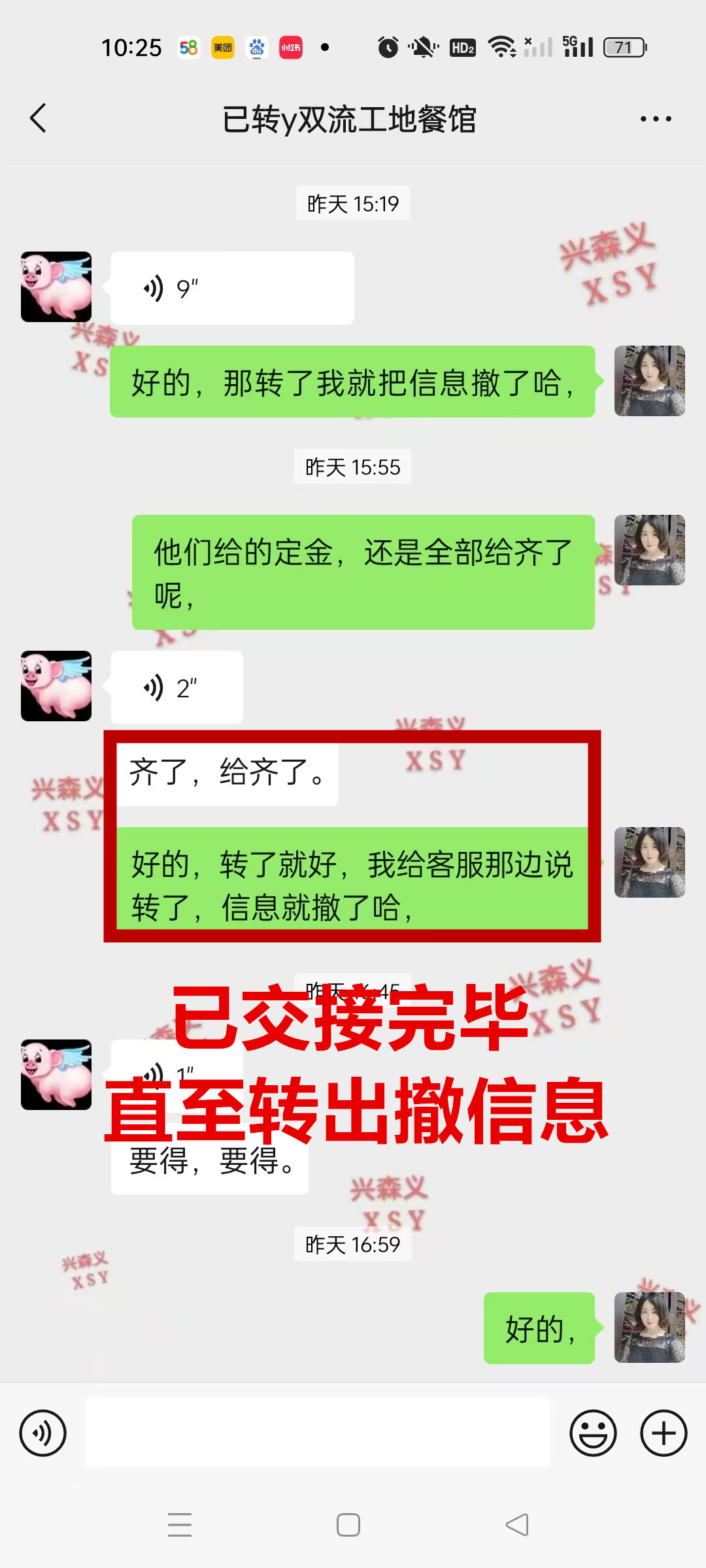Tap the system back triangle button
The width and height of the screenshot is (706, 1568).
517,1525
